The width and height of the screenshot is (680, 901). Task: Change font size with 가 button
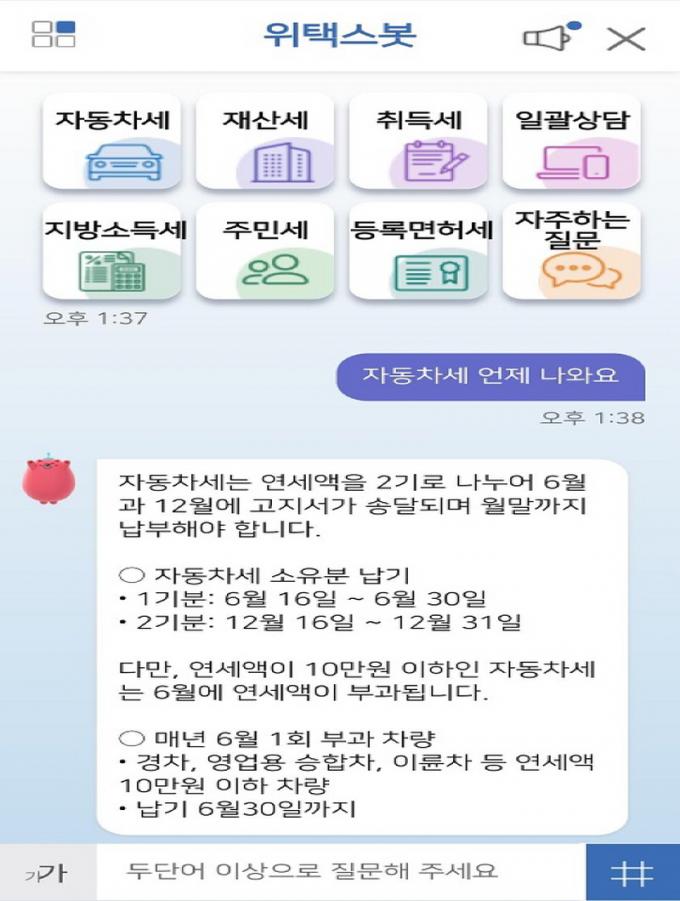tap(47, 872)
